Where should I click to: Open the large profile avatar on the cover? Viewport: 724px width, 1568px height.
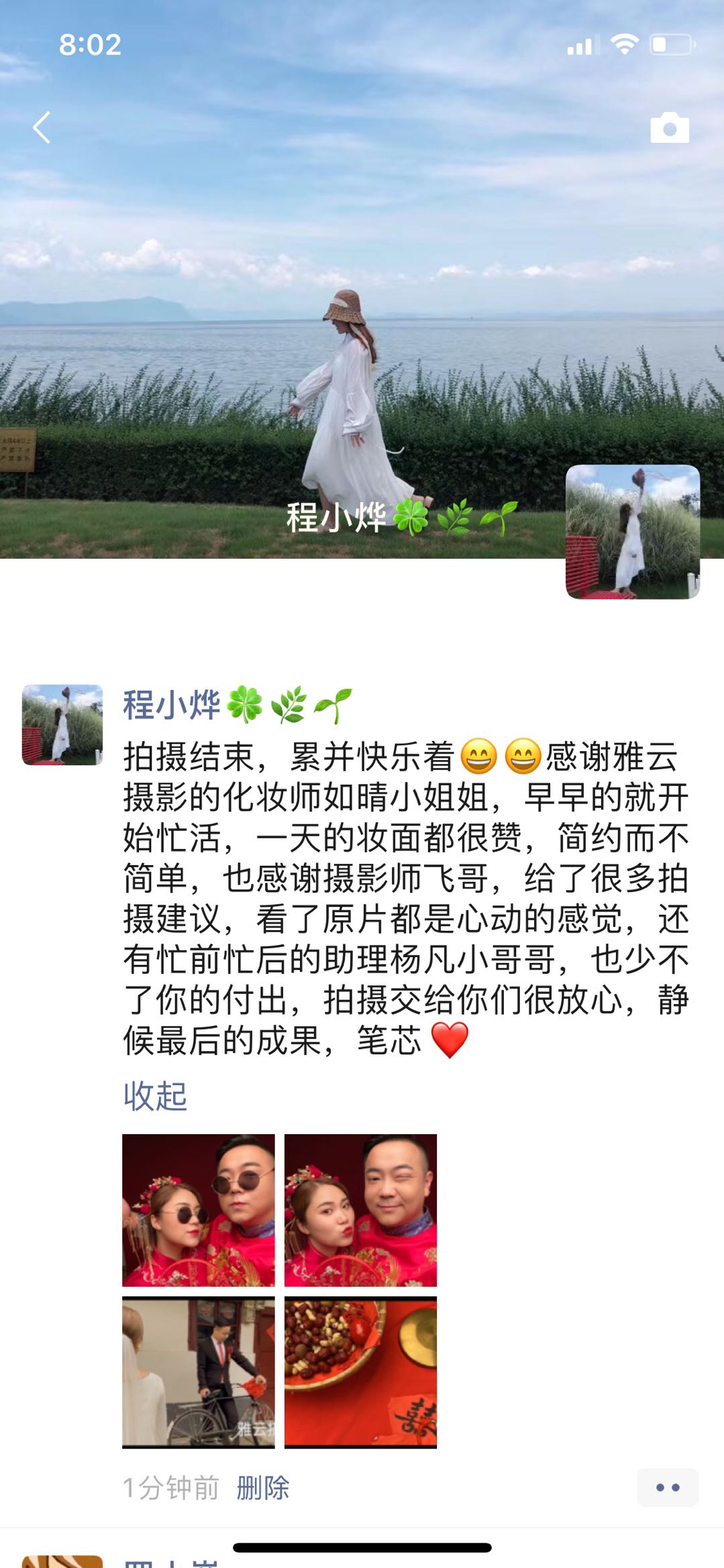pyautogui.click(x=632, y=531)
